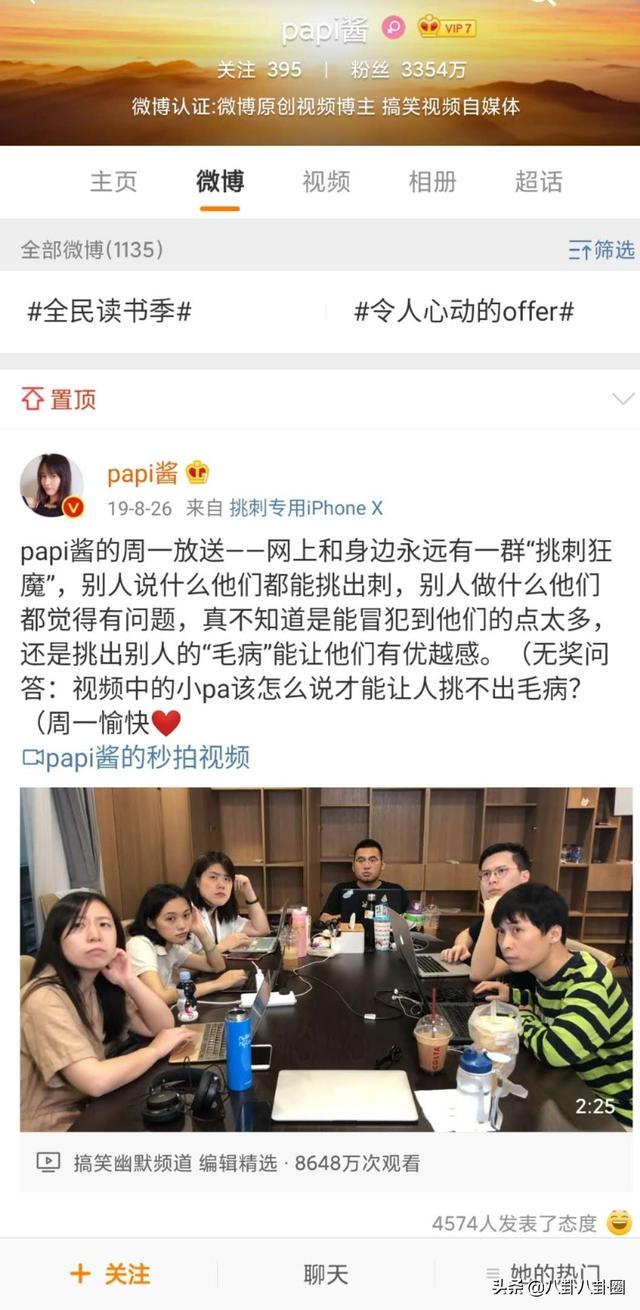Tap the 筛选 filter button

click(602, 250)
